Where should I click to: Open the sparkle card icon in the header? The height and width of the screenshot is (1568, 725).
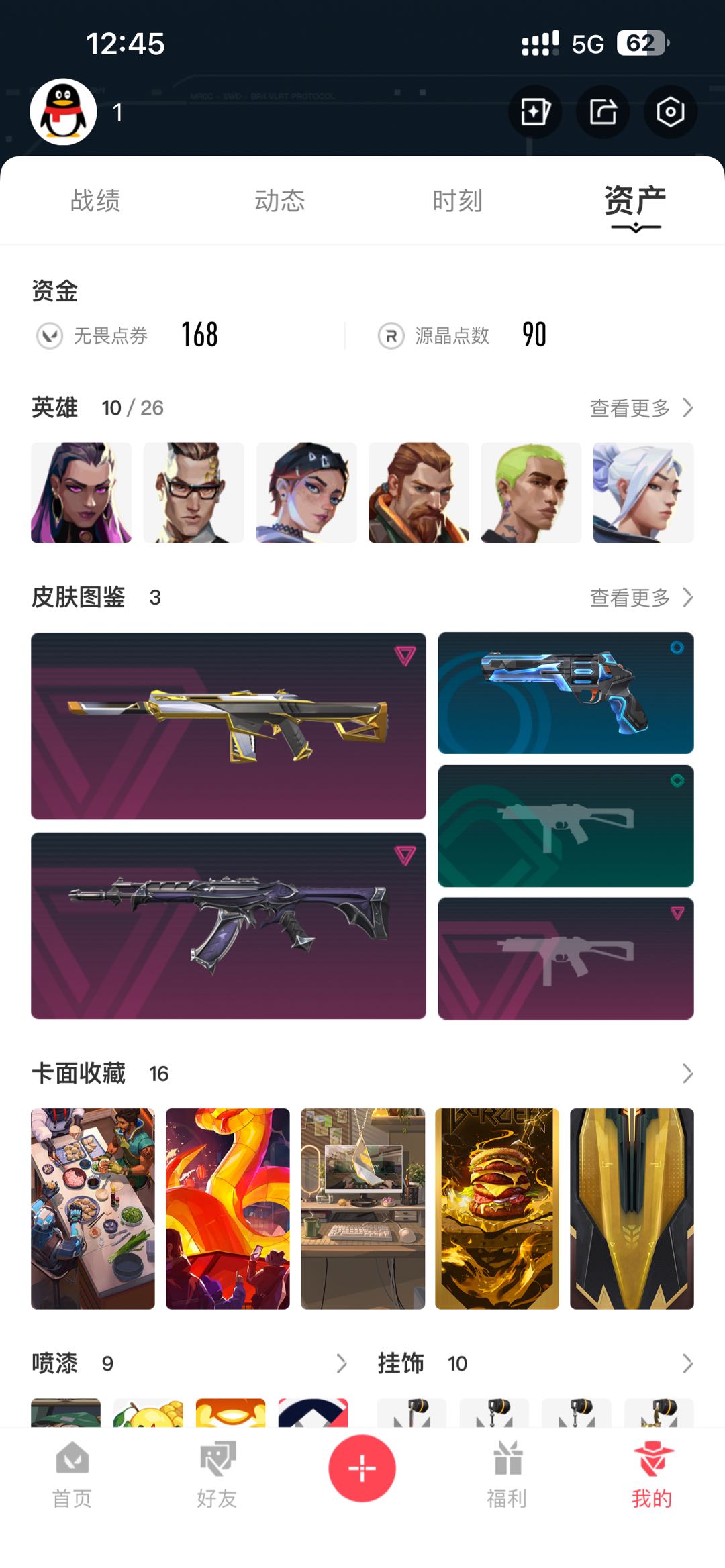tap(535, 112)
